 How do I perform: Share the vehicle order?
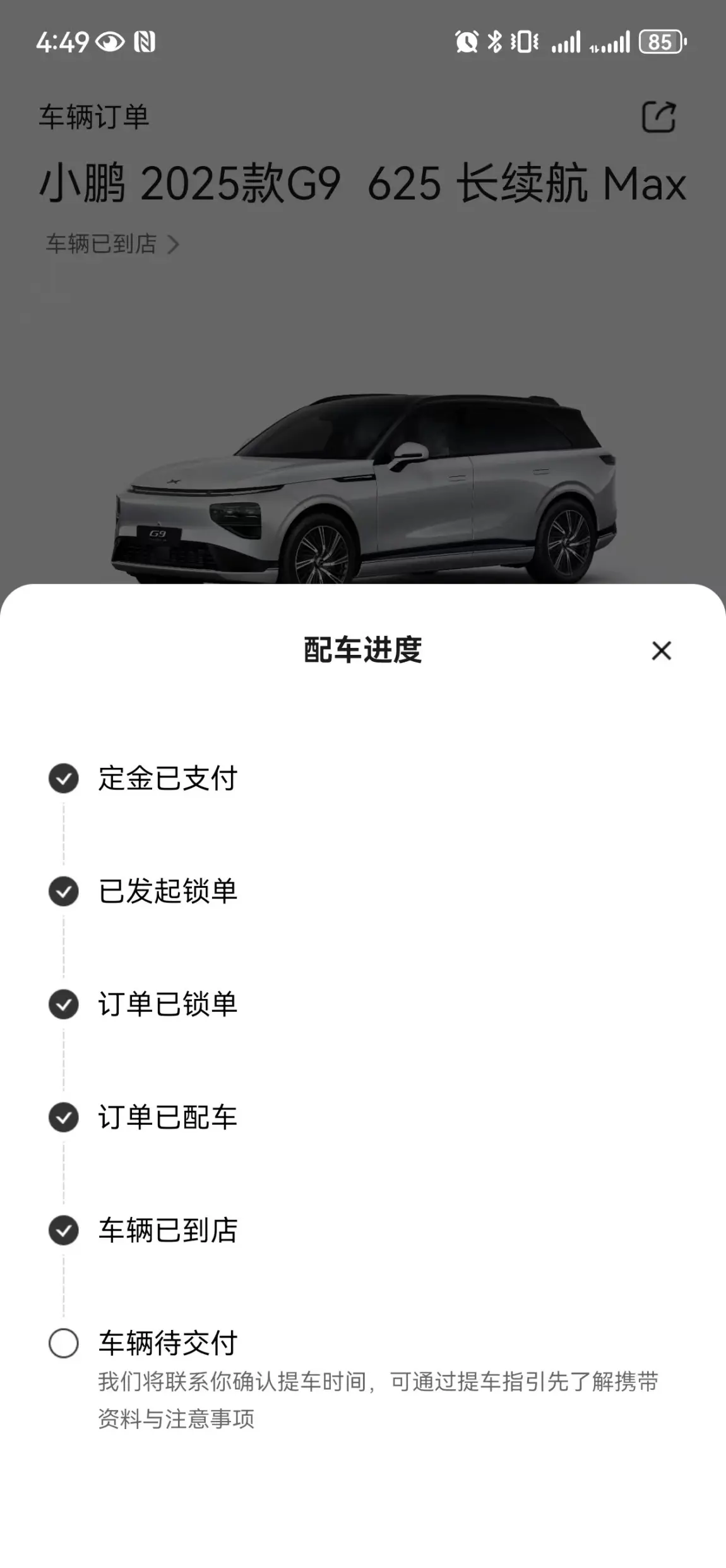tap(658, 117)
